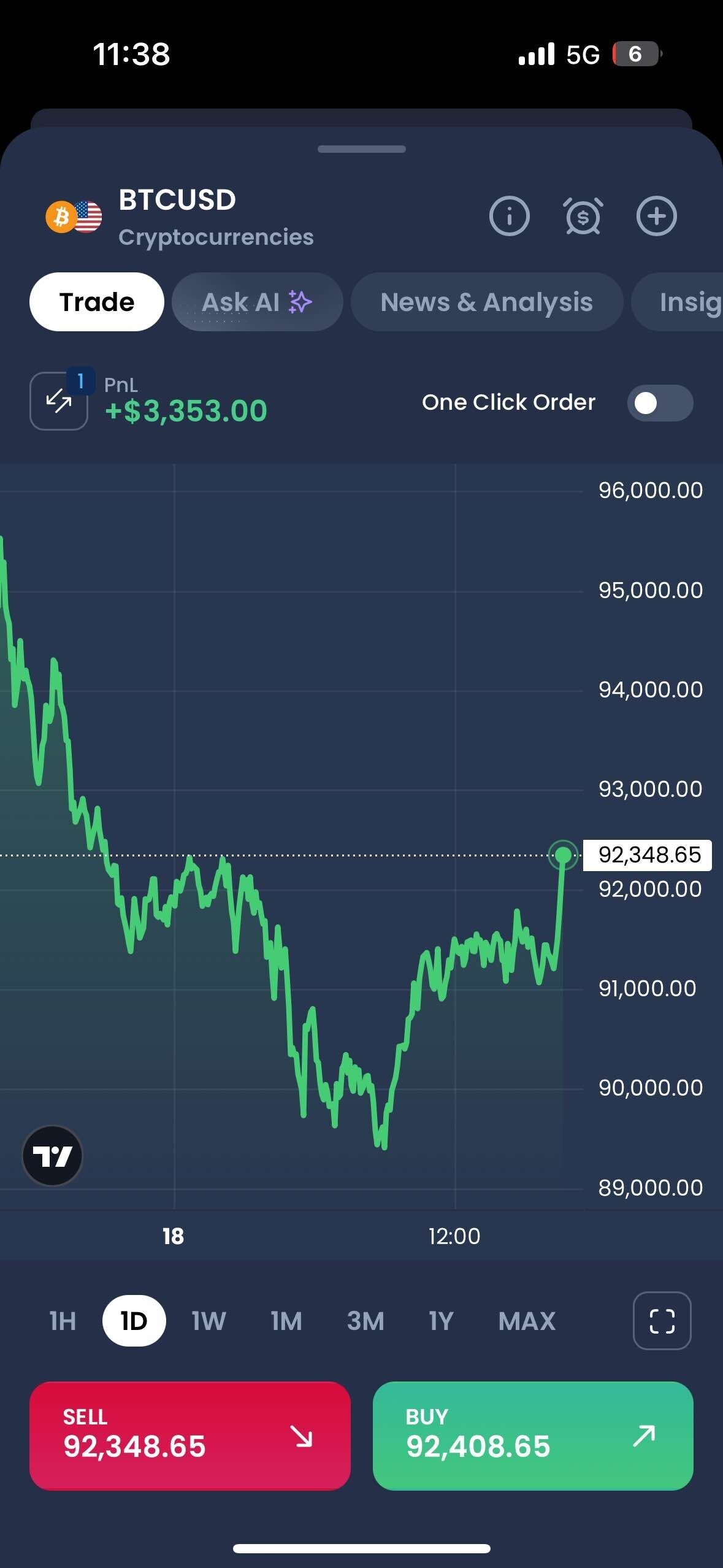The width and height of the screenshot is (723, 1568).
Task: Set a price alert for BTCUSD
Action: pos(583,216)
